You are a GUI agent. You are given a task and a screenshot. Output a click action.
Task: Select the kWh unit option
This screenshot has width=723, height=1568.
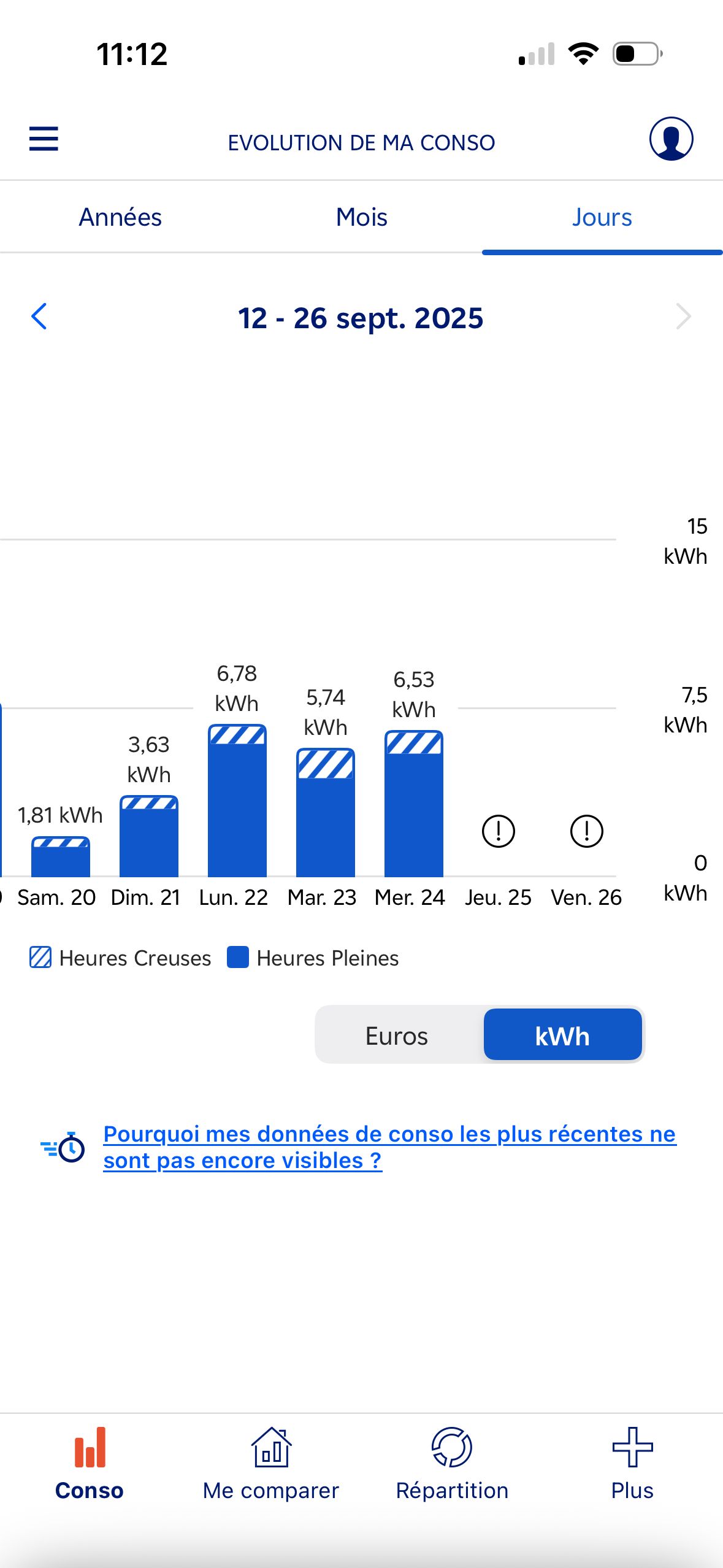point(562,1036)
